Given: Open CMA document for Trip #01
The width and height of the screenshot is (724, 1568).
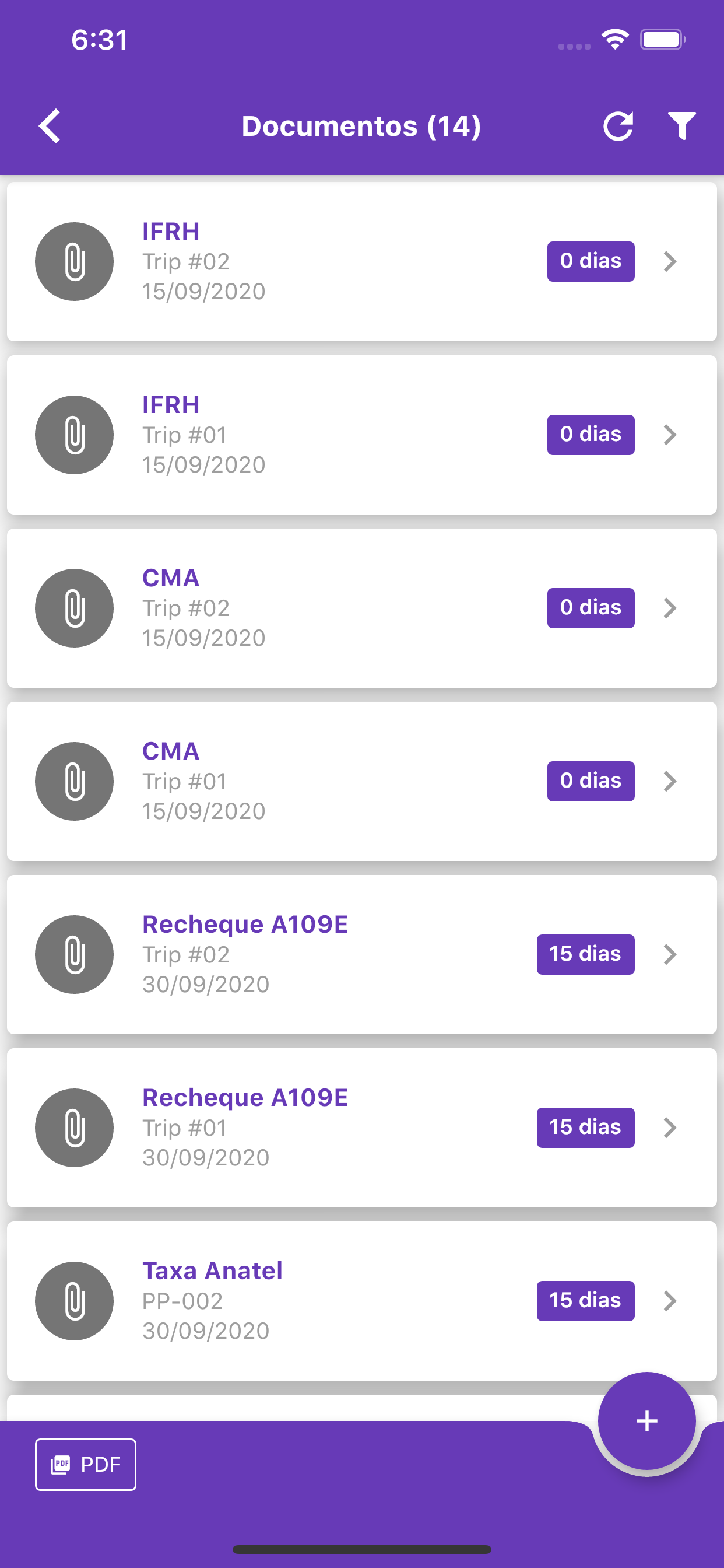Looking at the screenshot, I should coord(361,781).
